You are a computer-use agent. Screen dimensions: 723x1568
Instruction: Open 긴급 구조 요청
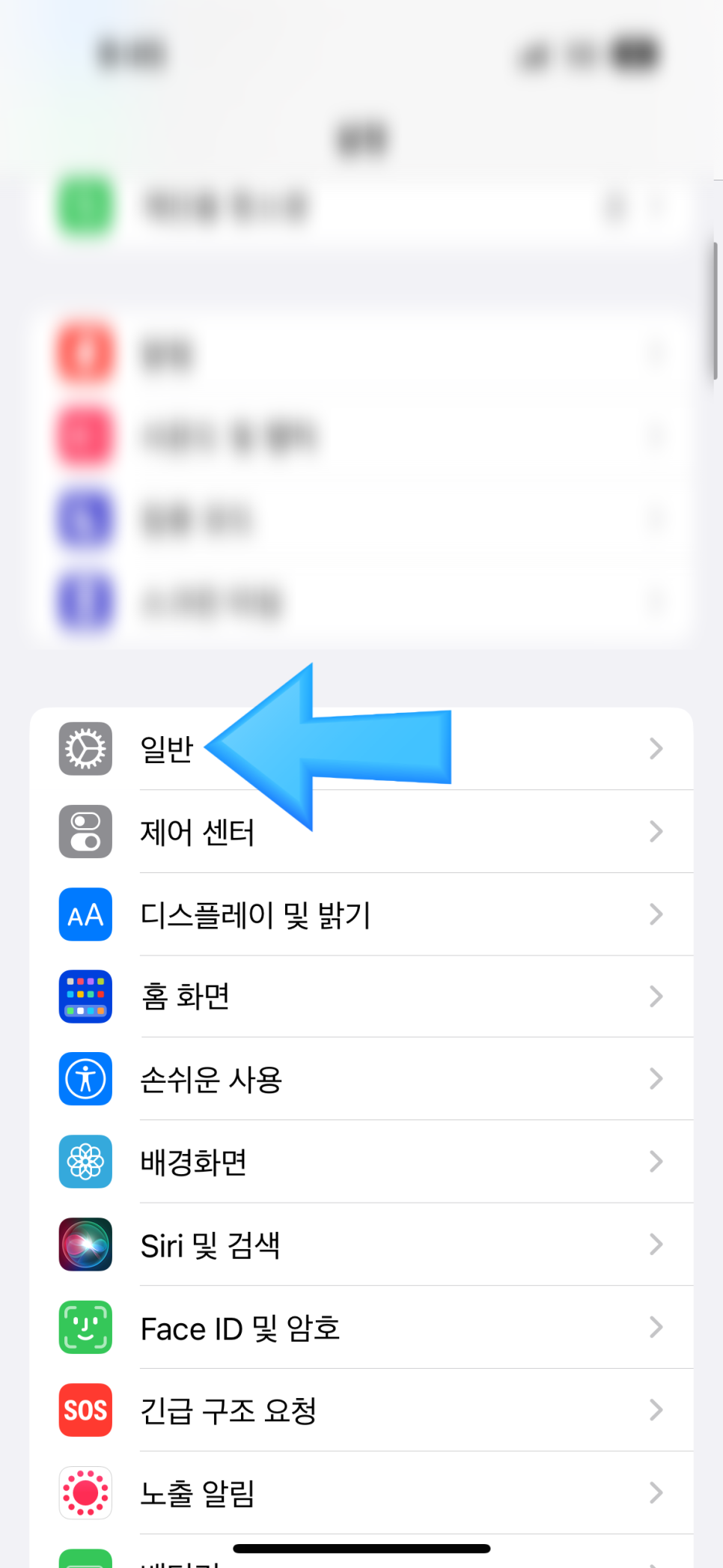(361, 1410)
